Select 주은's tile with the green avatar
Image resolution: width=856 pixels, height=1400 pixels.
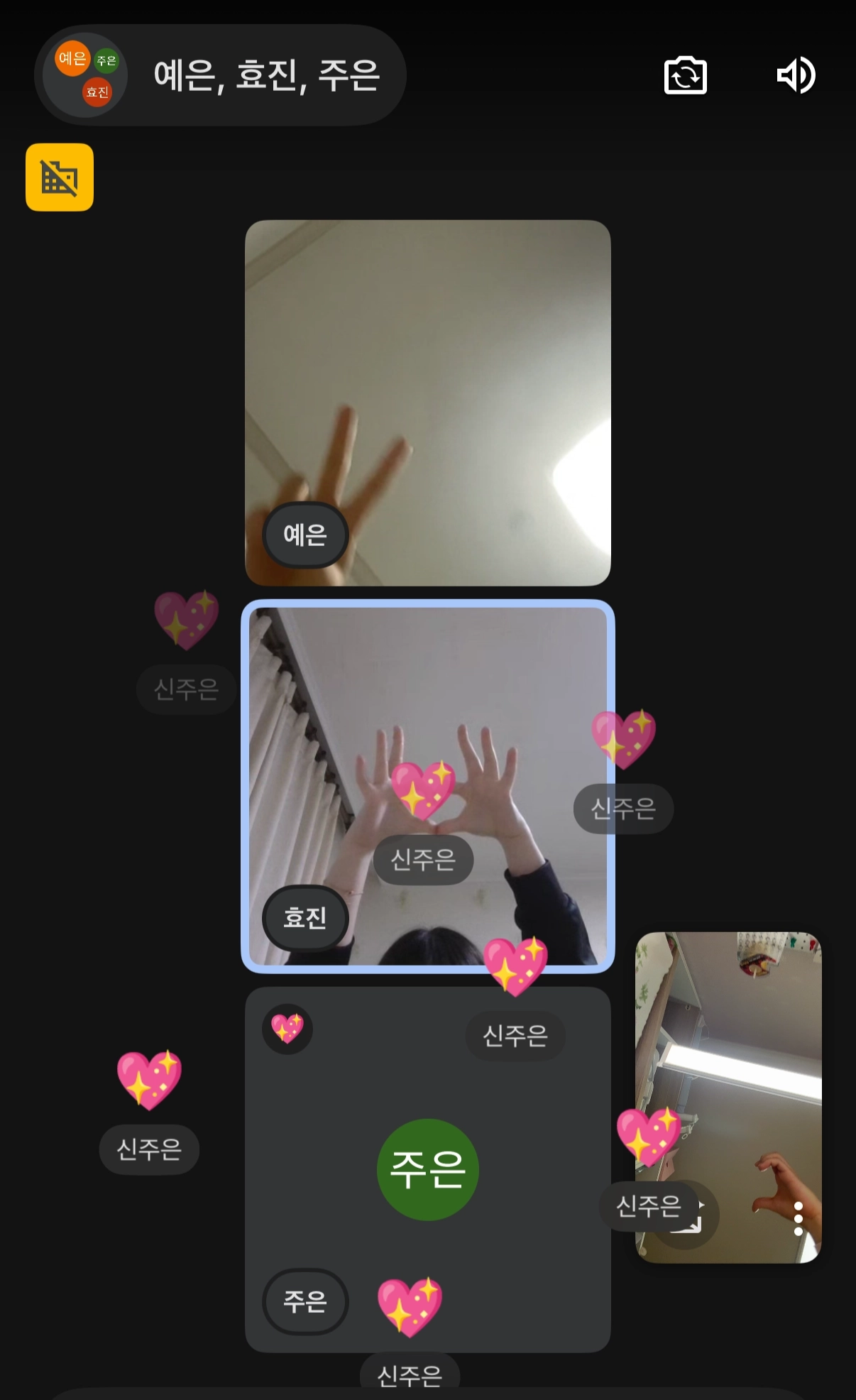click(x=427, y=1169)
